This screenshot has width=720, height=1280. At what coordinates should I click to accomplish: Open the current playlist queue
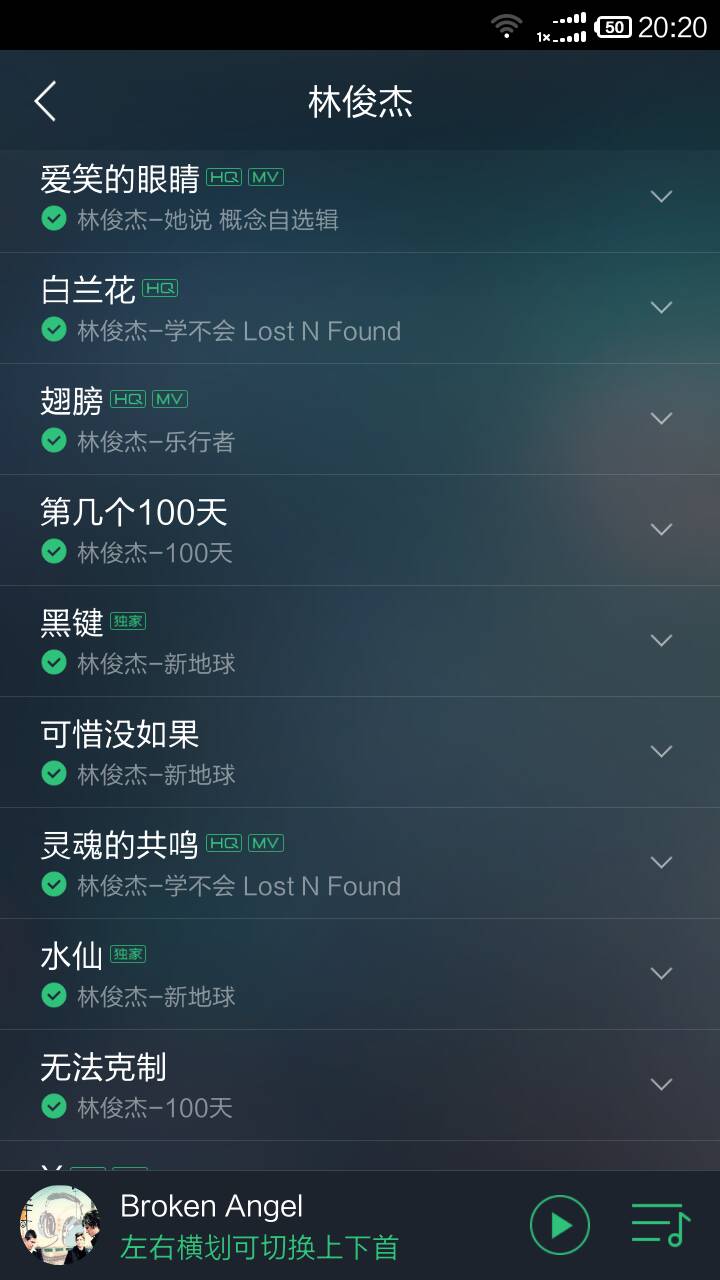coord(660,1225)
